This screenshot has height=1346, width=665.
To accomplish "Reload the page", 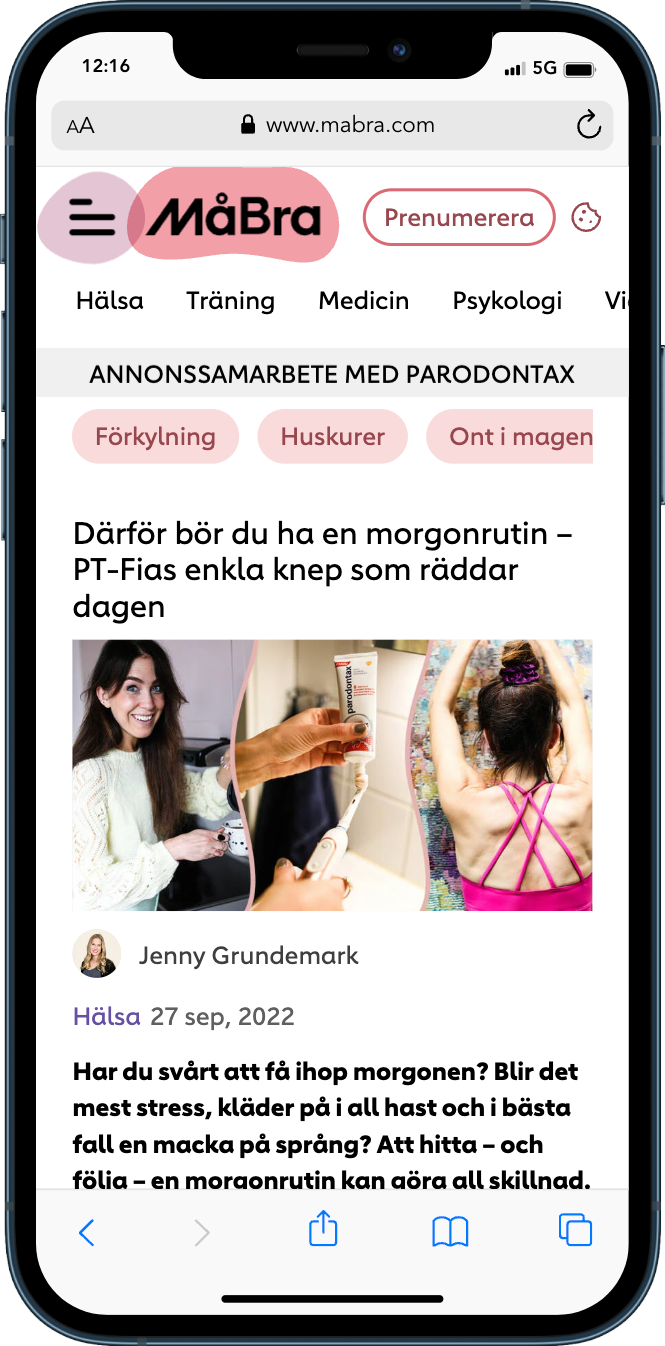I will (x=588, y=126).
